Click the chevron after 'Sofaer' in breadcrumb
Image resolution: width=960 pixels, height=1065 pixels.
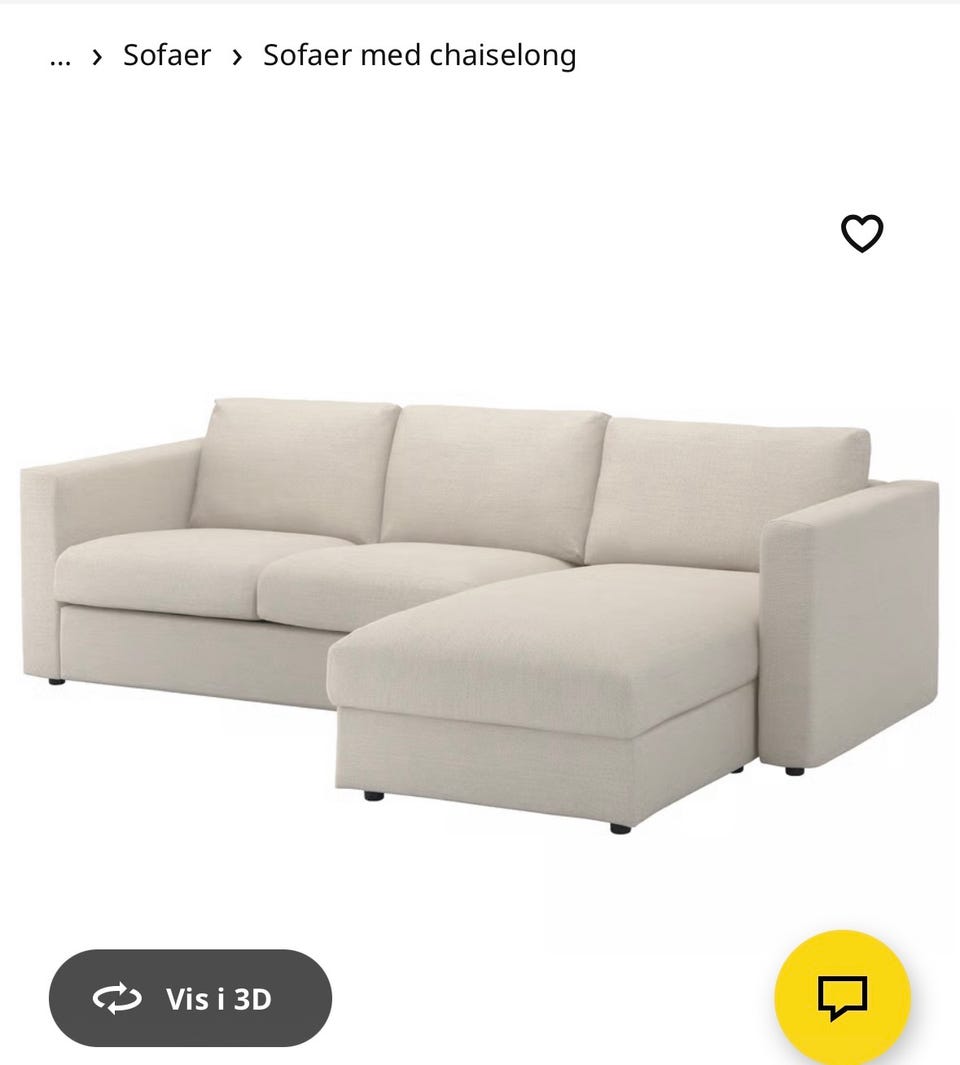click(237, 56)
